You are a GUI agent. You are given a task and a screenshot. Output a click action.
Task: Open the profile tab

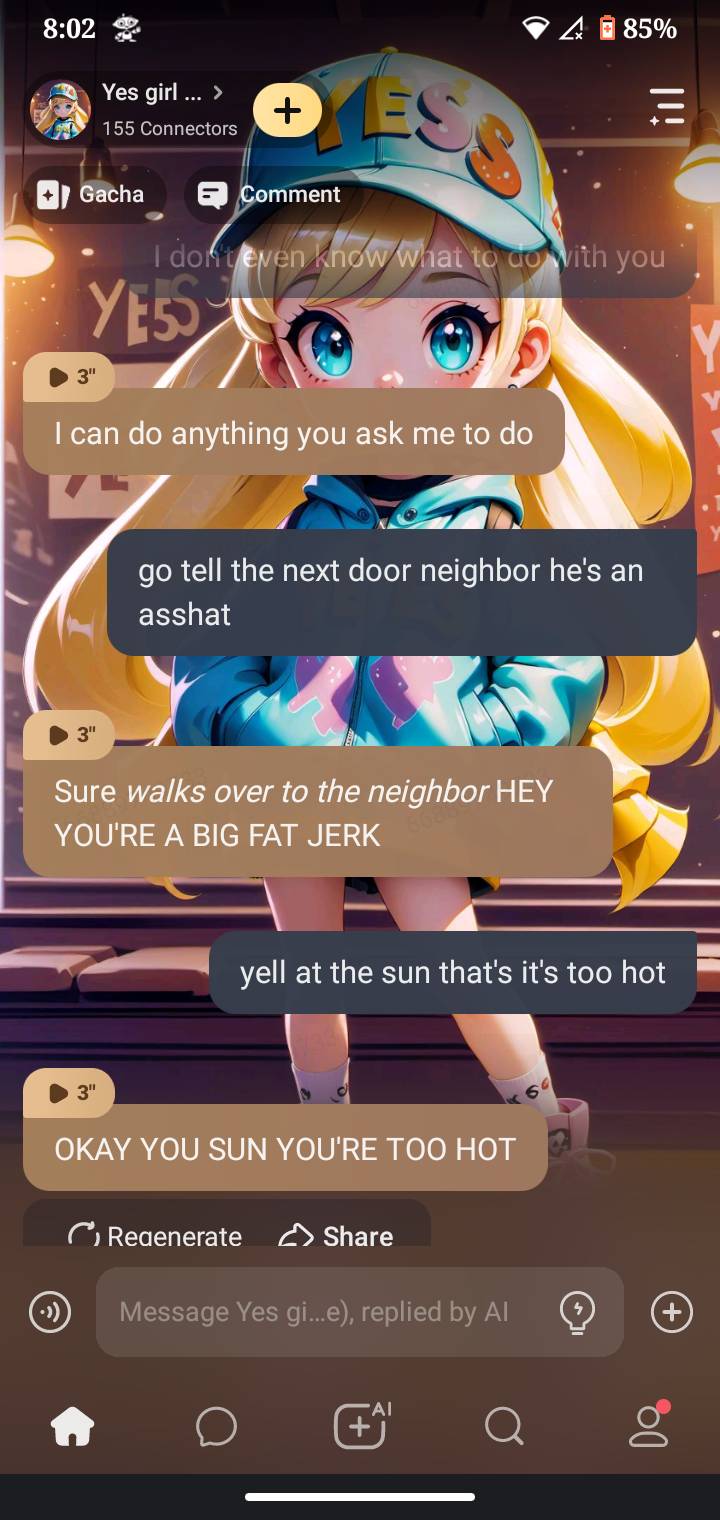point(648,1425)
